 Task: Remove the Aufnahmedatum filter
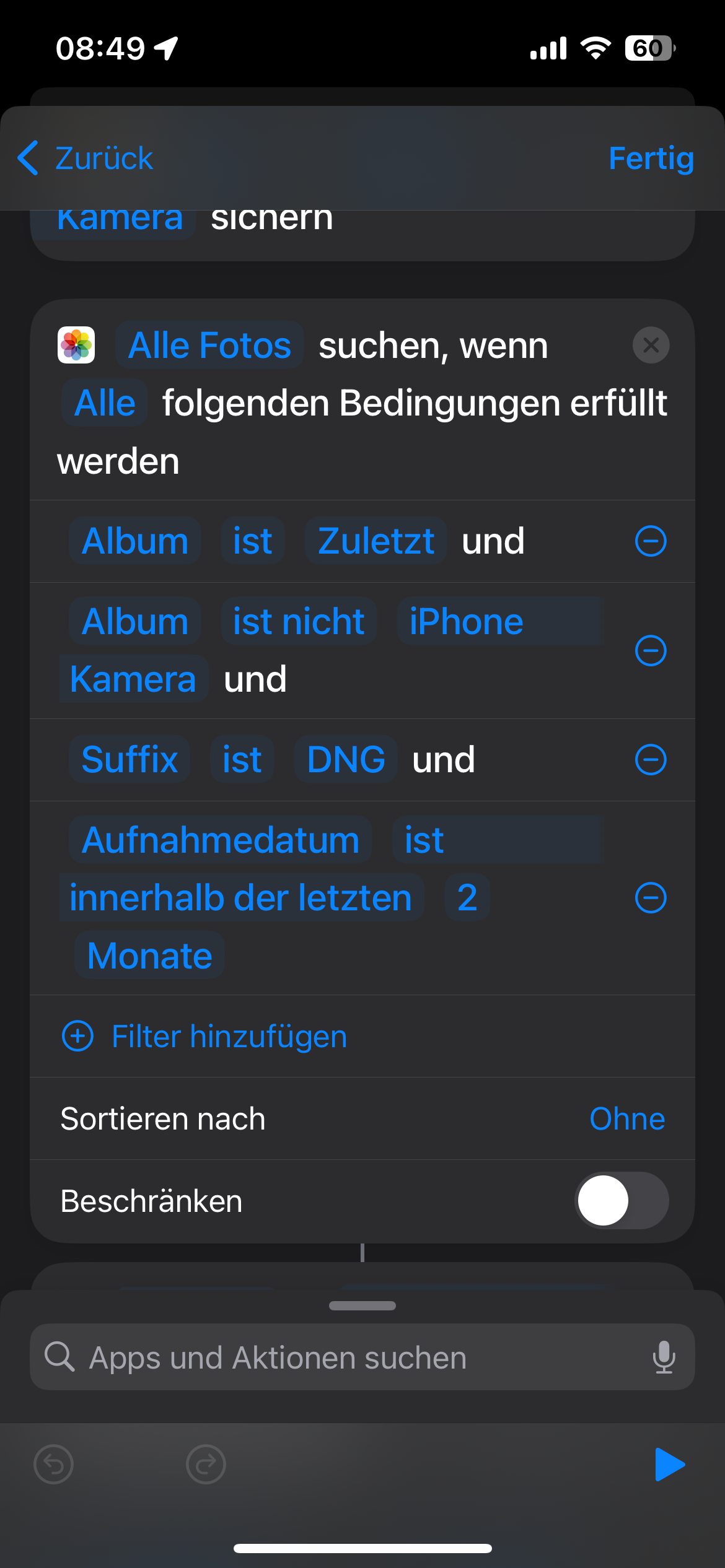(x=650, y=897)
